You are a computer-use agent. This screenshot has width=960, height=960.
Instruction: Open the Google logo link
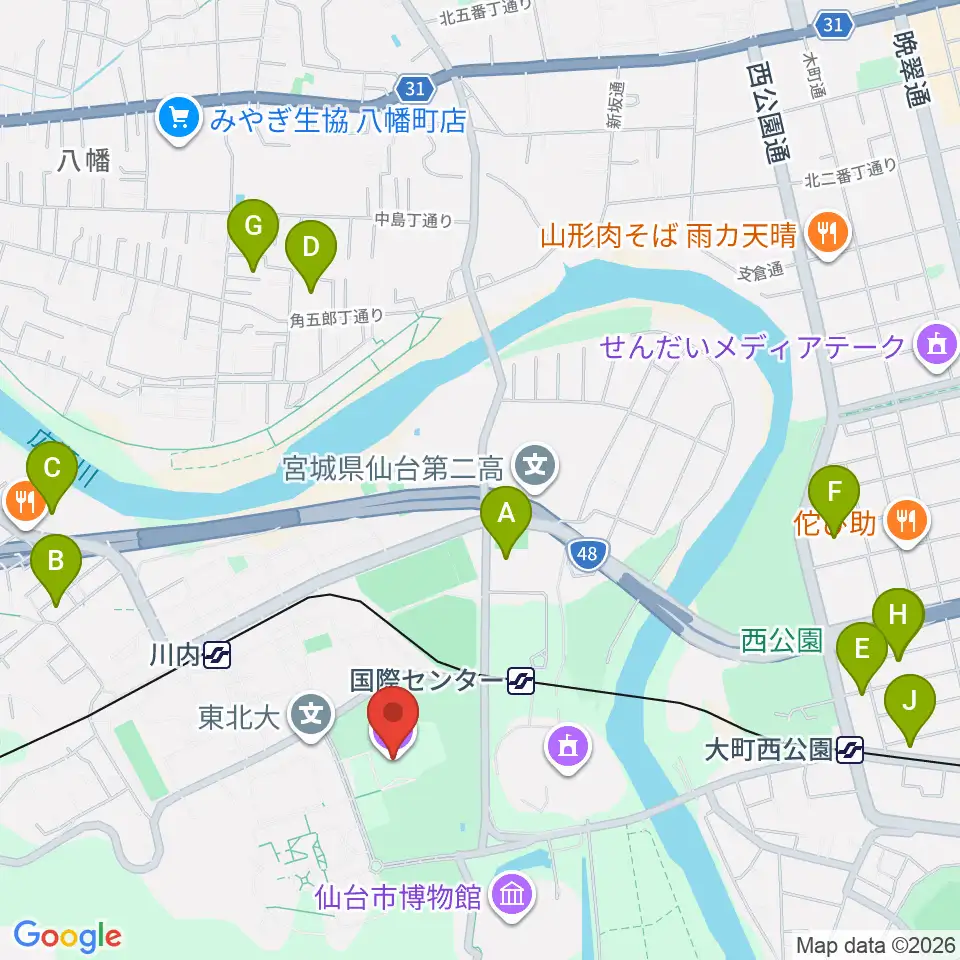click(67, 936)
